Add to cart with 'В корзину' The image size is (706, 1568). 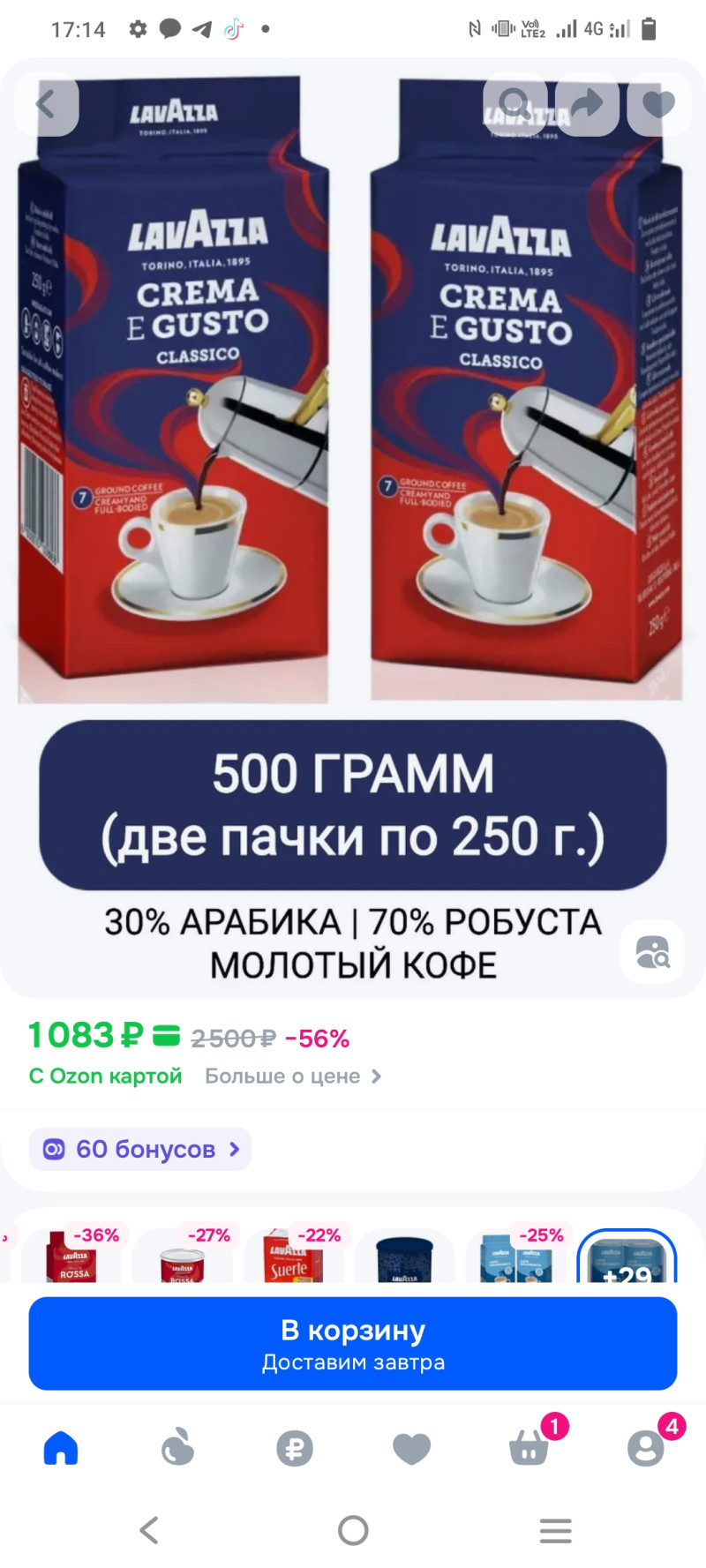[x=353, y=1343]
